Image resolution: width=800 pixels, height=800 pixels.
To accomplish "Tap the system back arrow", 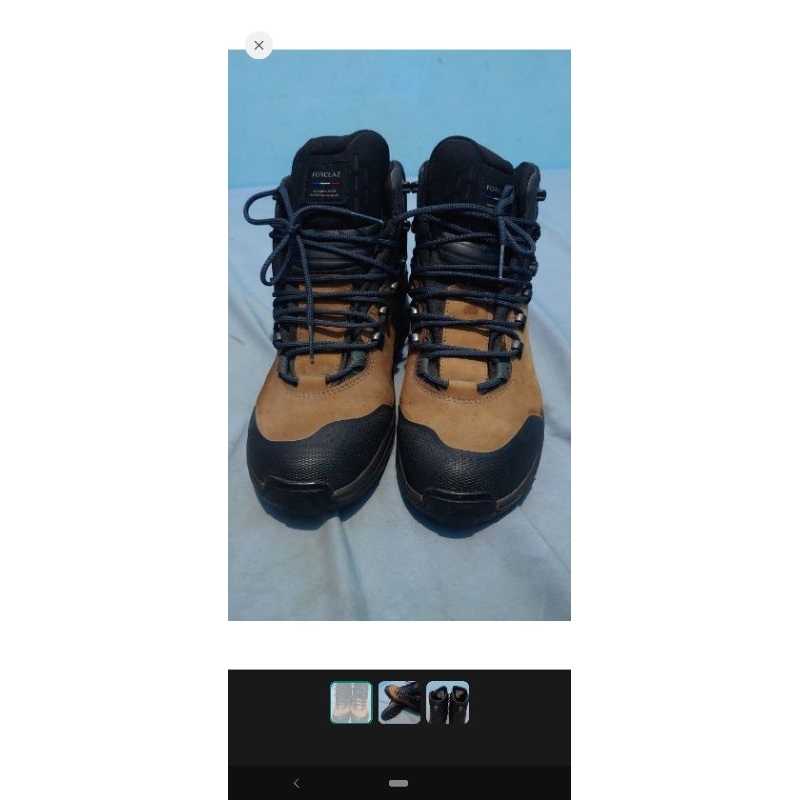I will (296, 783).
